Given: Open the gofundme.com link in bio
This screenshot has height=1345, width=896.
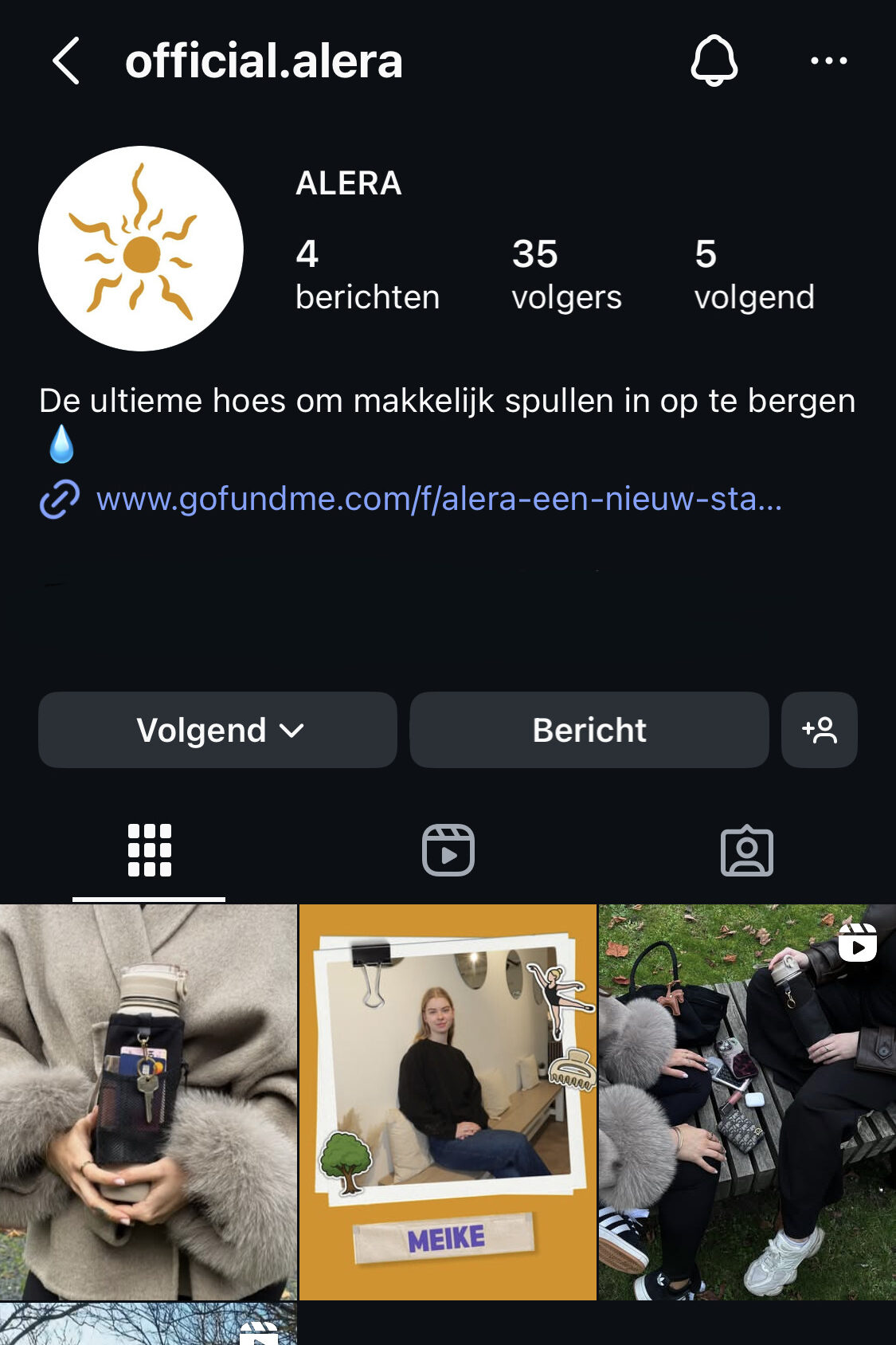Looking at the screenshot, I should pyautogui.click(x=438, y=500).
